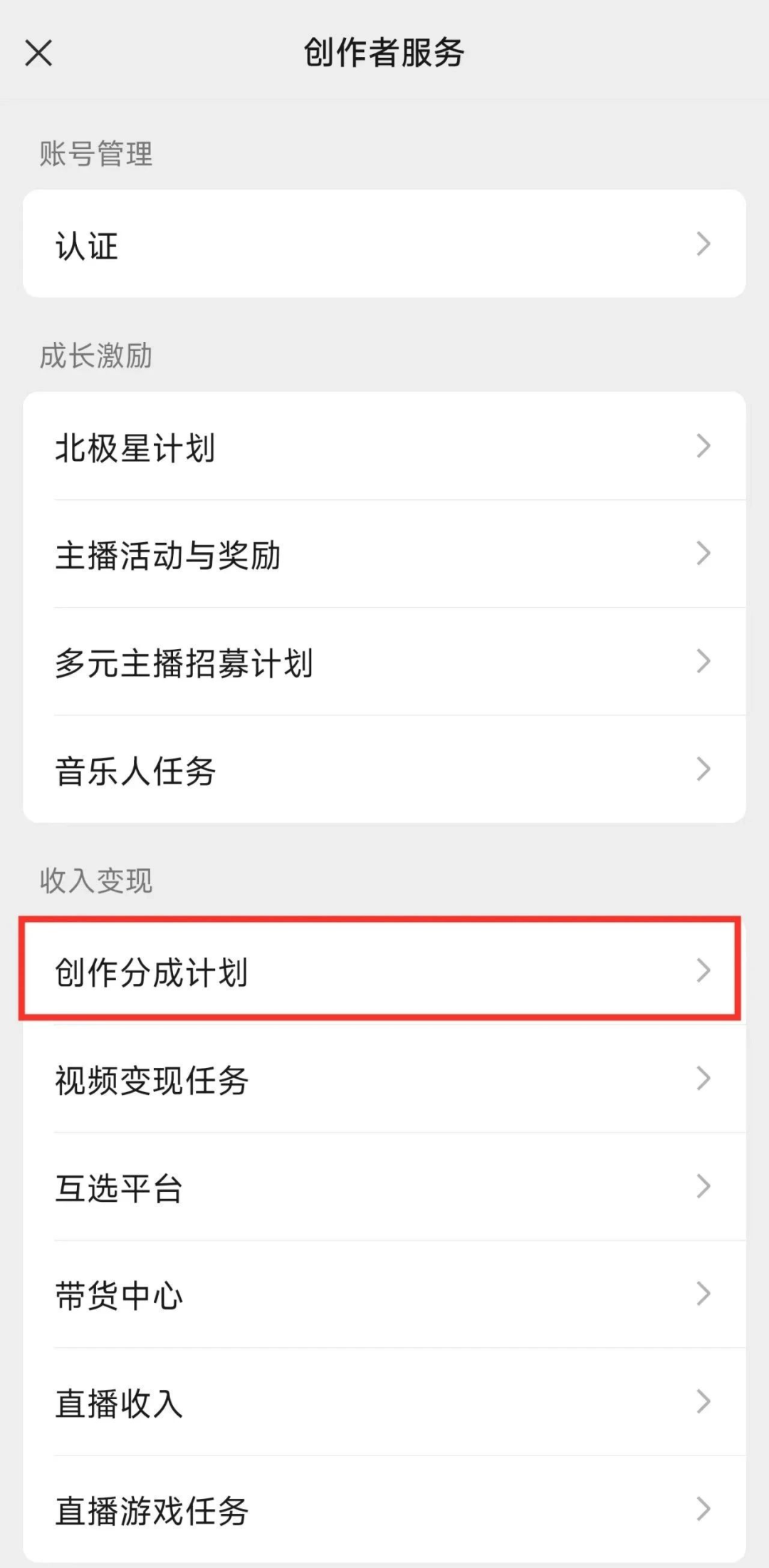This screenshot has height=1568, width=769.
Task: Open the 认证 row
Action: click(x=384, y=244)
